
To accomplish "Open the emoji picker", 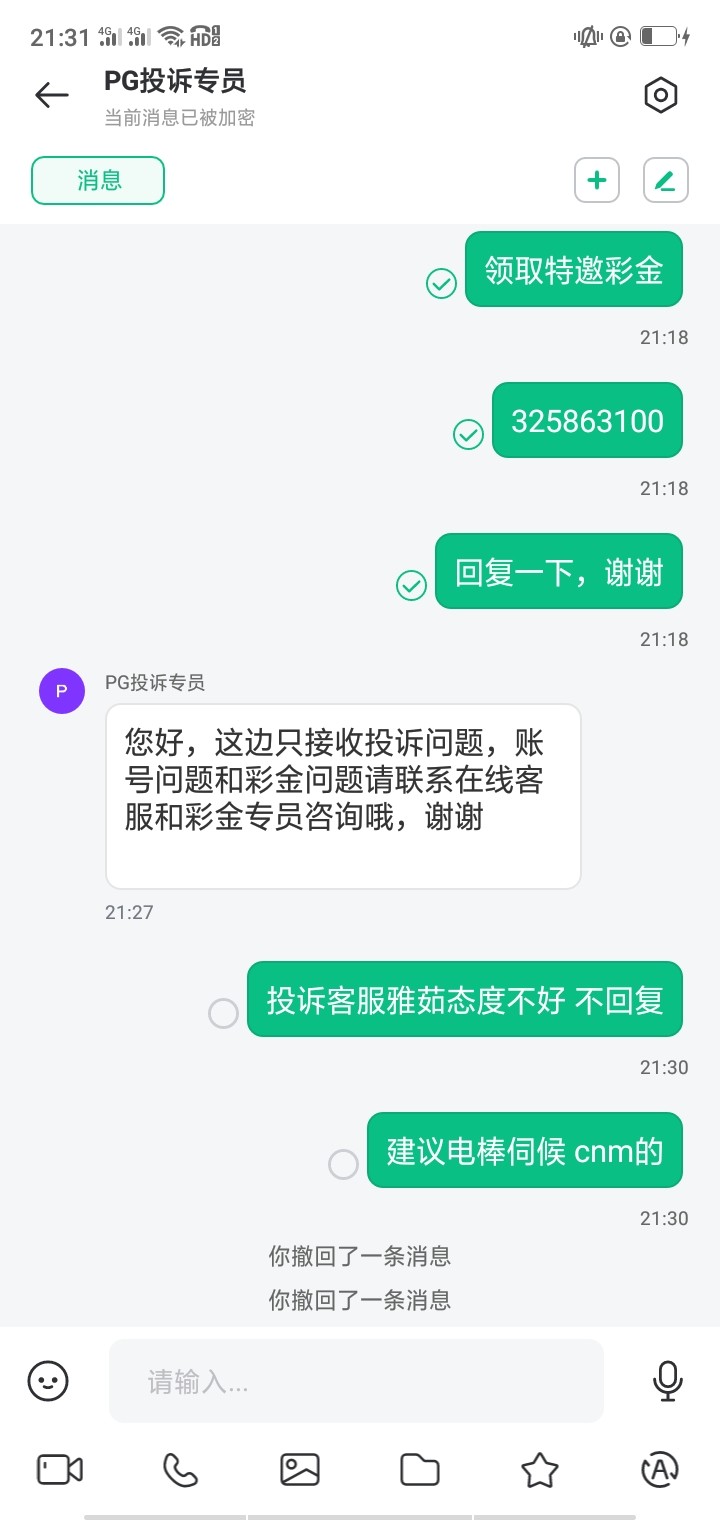I will [x=48, y=1382].
